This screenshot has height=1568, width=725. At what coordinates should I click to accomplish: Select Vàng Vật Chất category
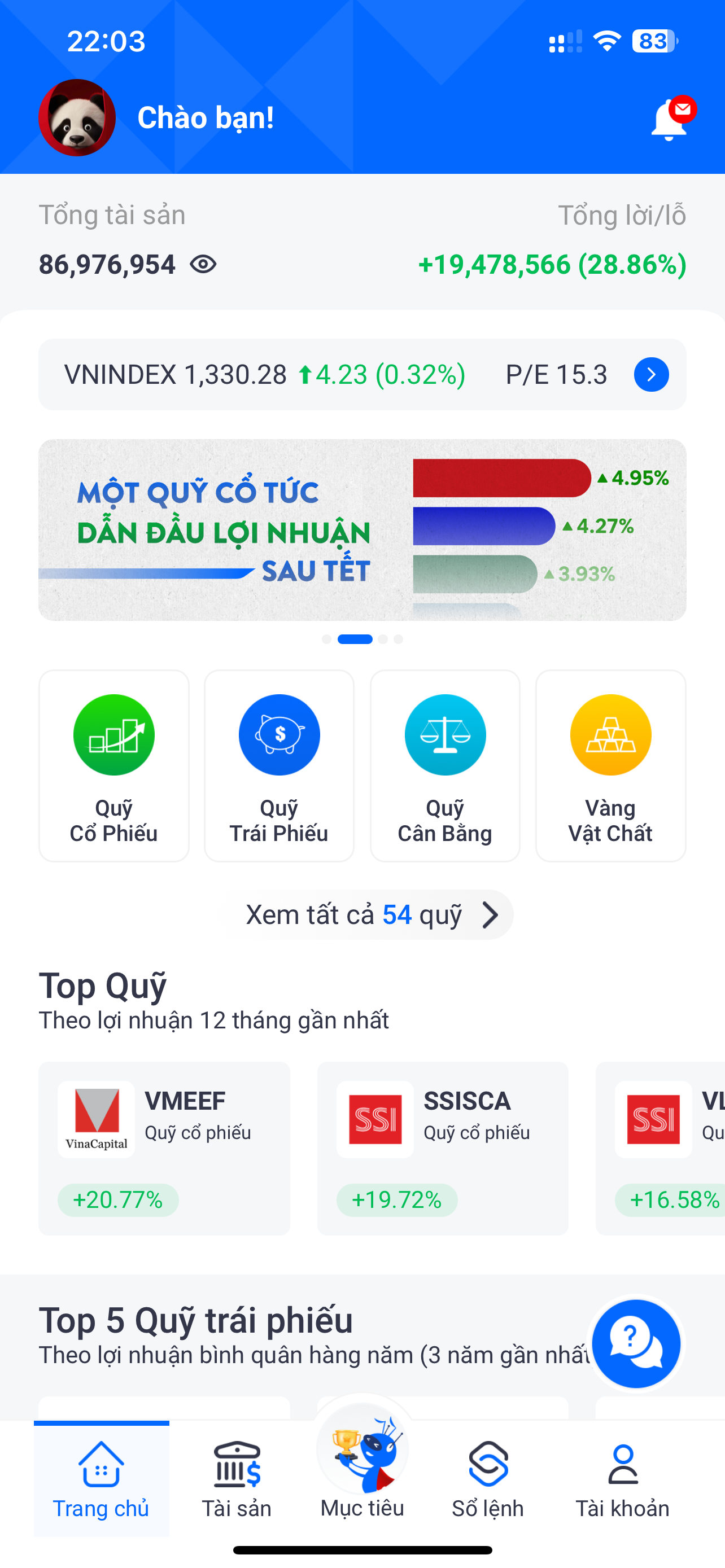610,765
